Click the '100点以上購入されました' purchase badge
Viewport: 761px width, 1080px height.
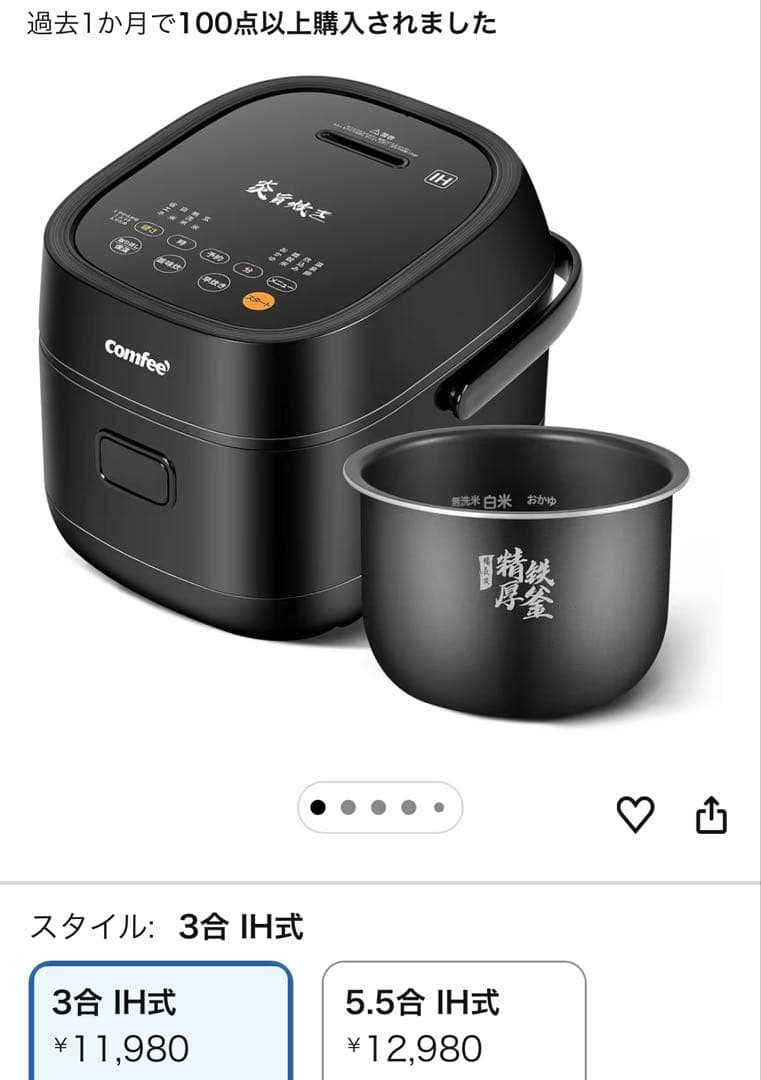[x=260, y=22]
